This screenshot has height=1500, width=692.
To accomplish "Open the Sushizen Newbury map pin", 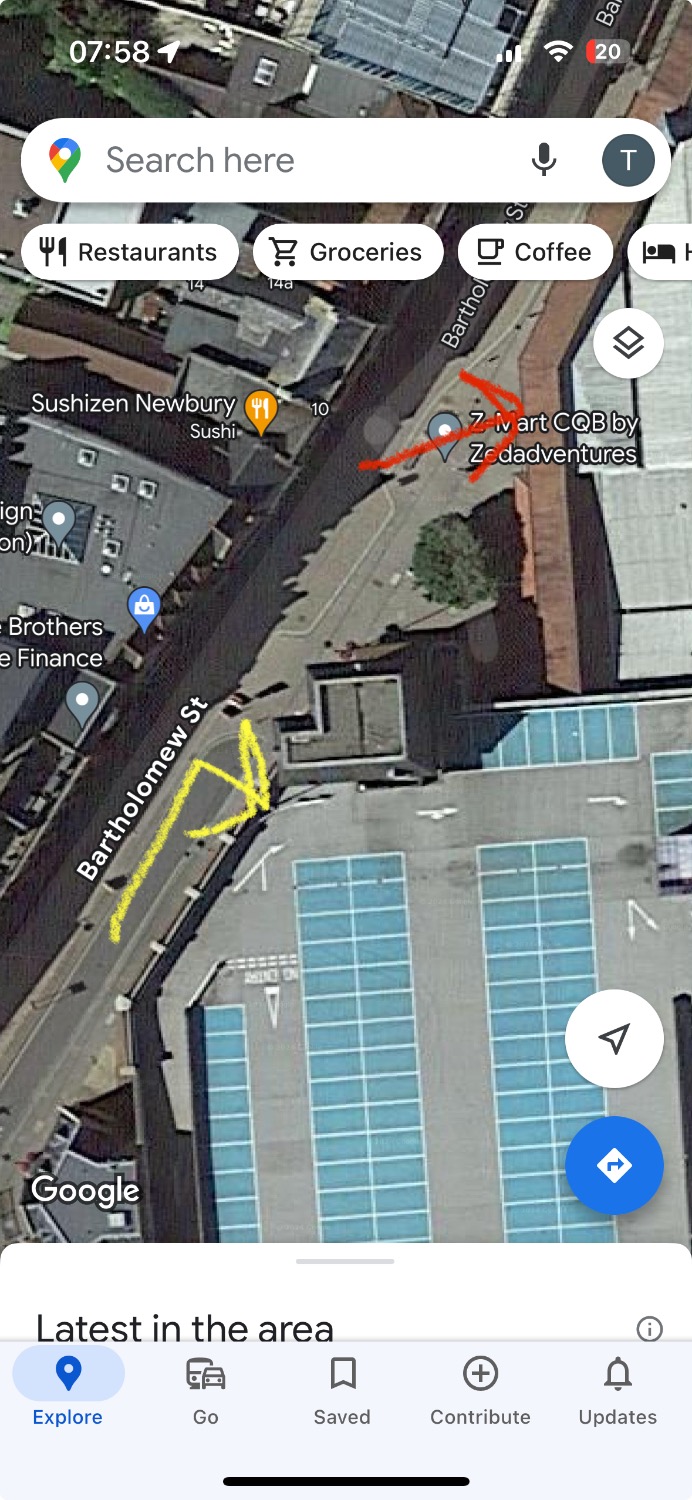I will [x=261, y=411].
